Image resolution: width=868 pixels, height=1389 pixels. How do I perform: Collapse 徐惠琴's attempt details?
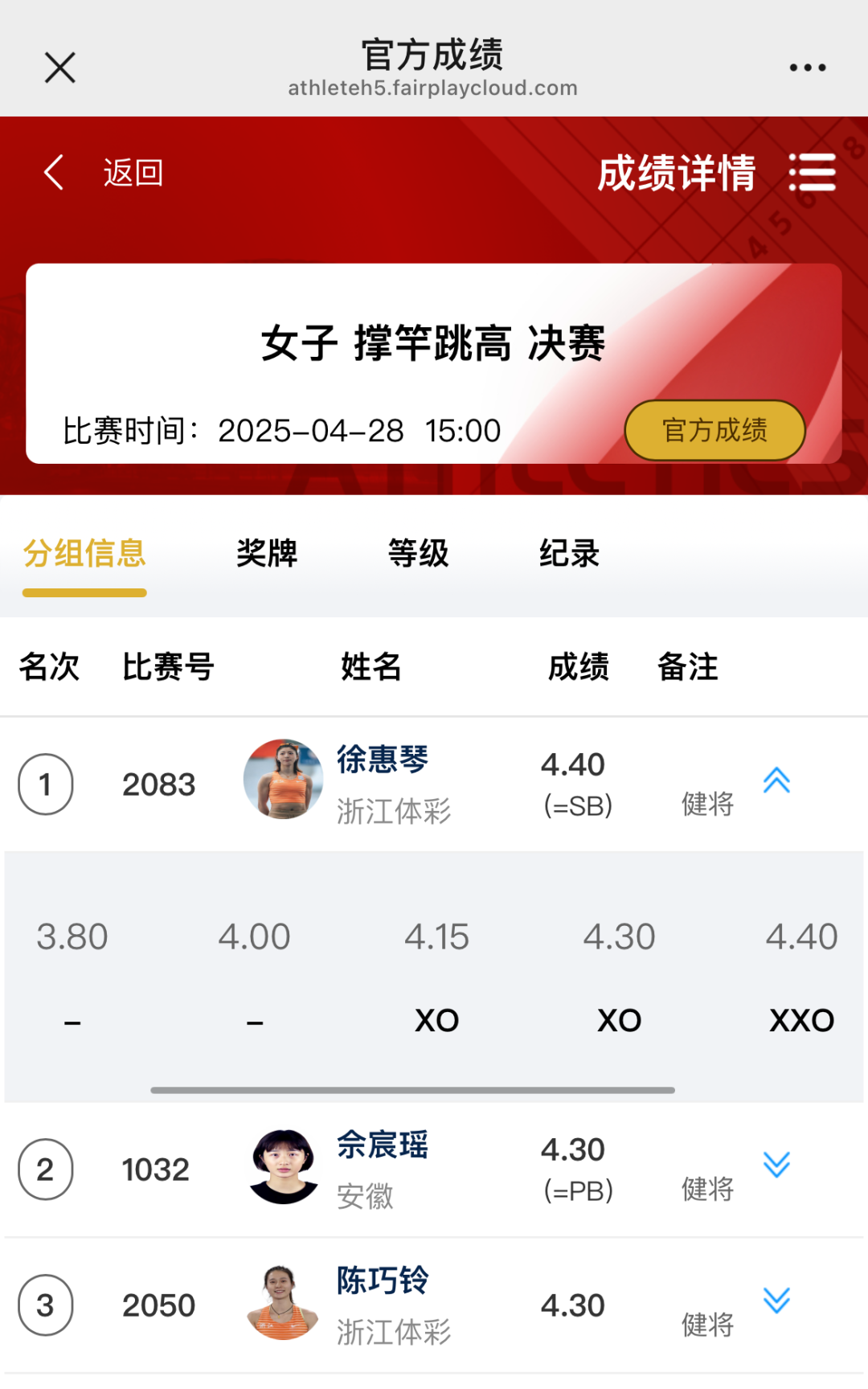[776, 781]
